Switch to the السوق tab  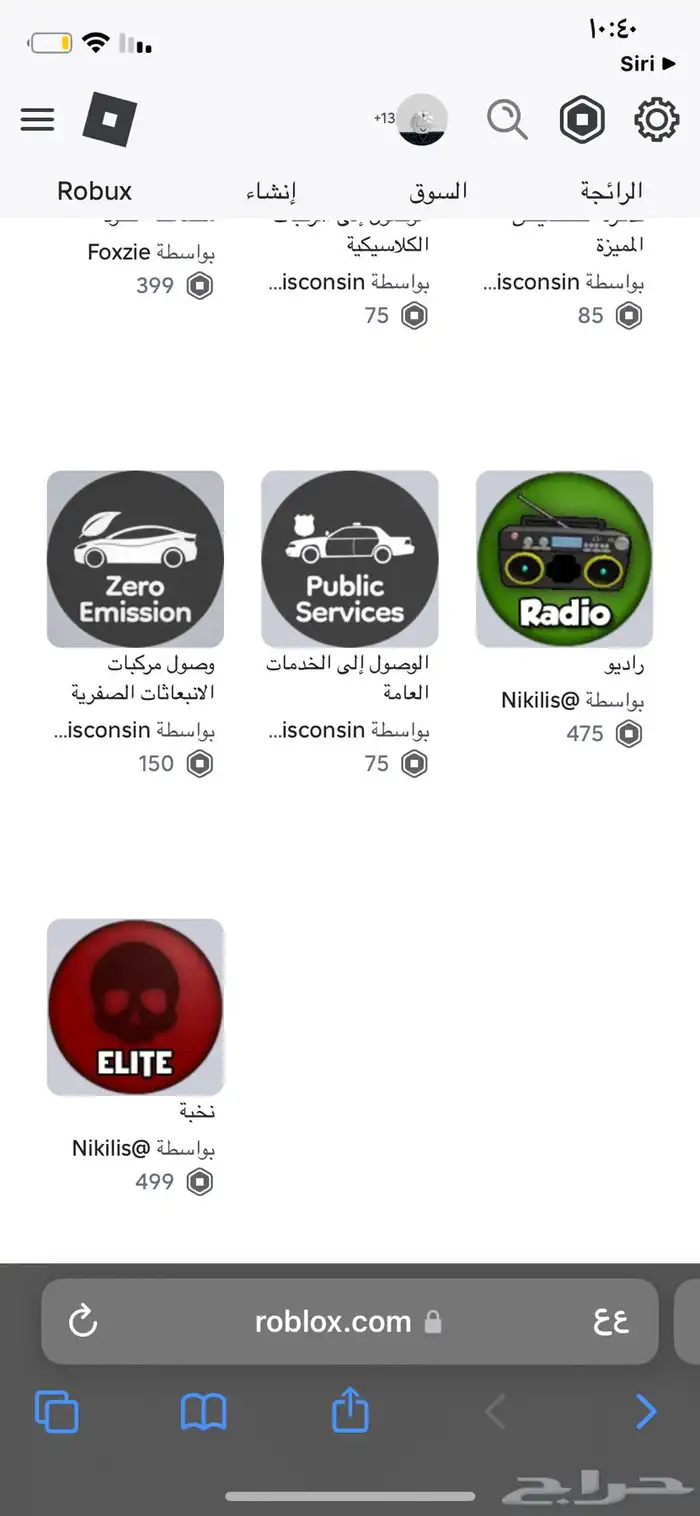438,191
